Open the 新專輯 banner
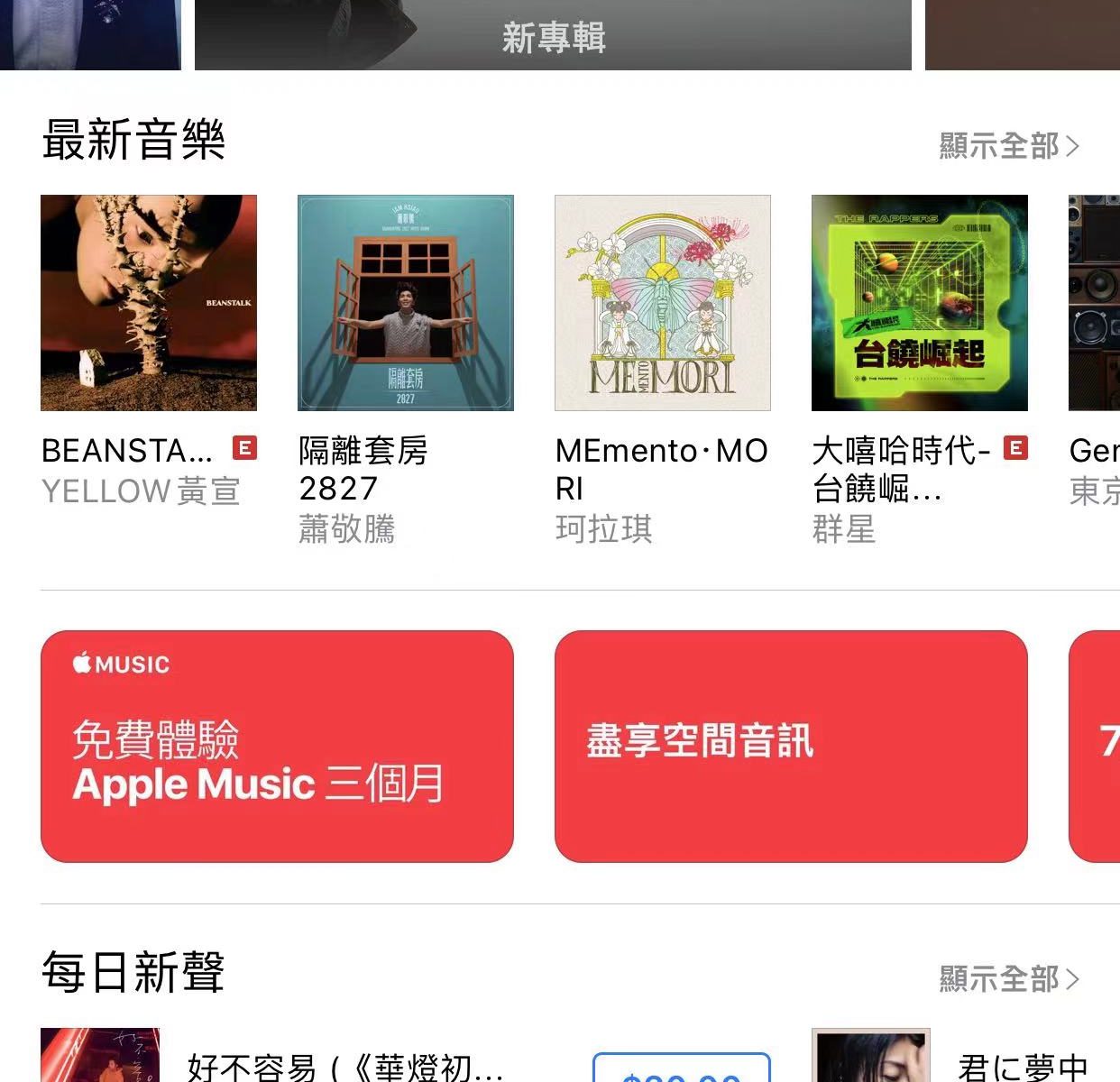1120x1082 pixels. pyautogui.click(x=553, y=36)
